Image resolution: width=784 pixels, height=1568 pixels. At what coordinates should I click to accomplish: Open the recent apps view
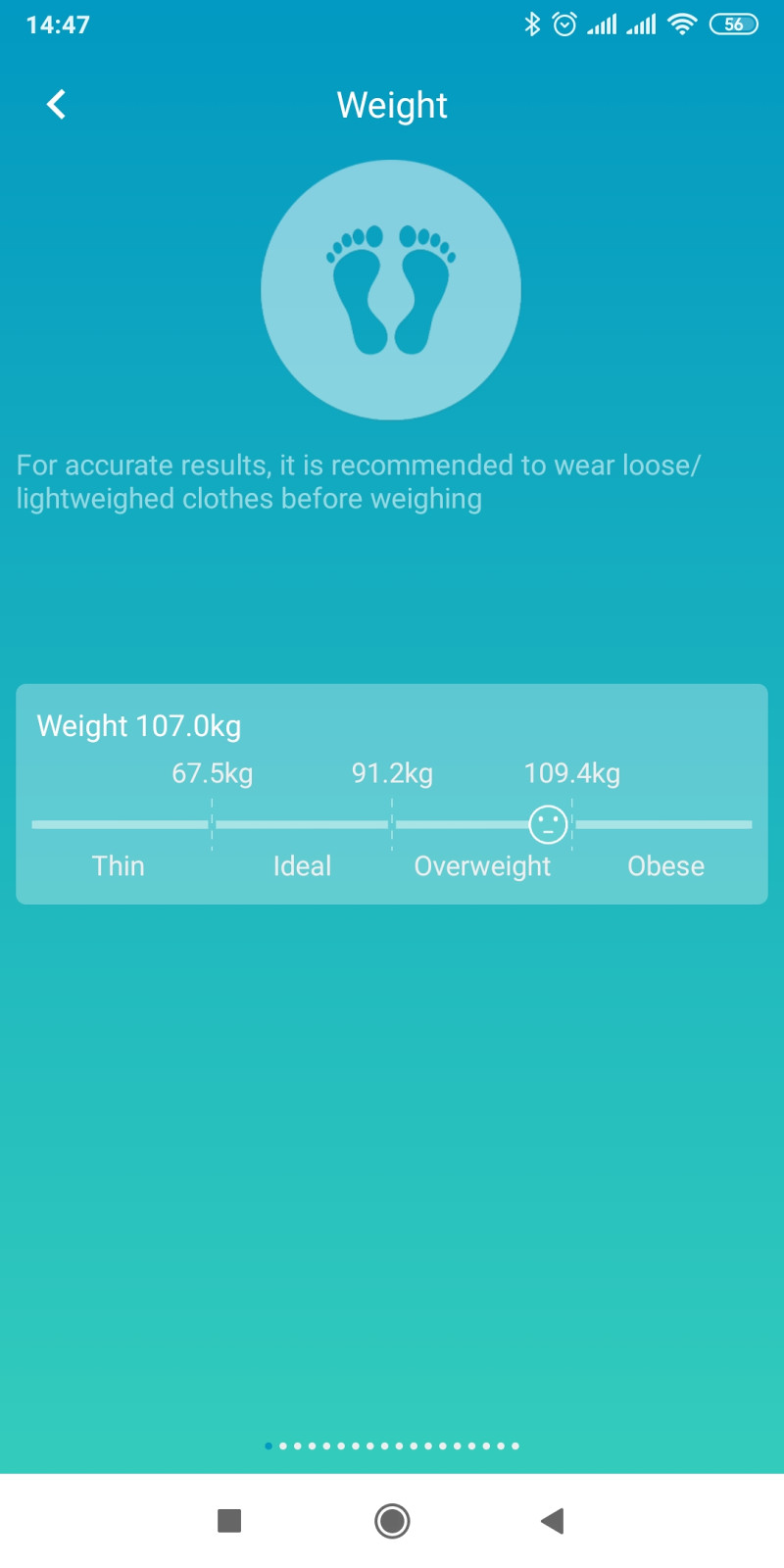(x=229, y=1521)
